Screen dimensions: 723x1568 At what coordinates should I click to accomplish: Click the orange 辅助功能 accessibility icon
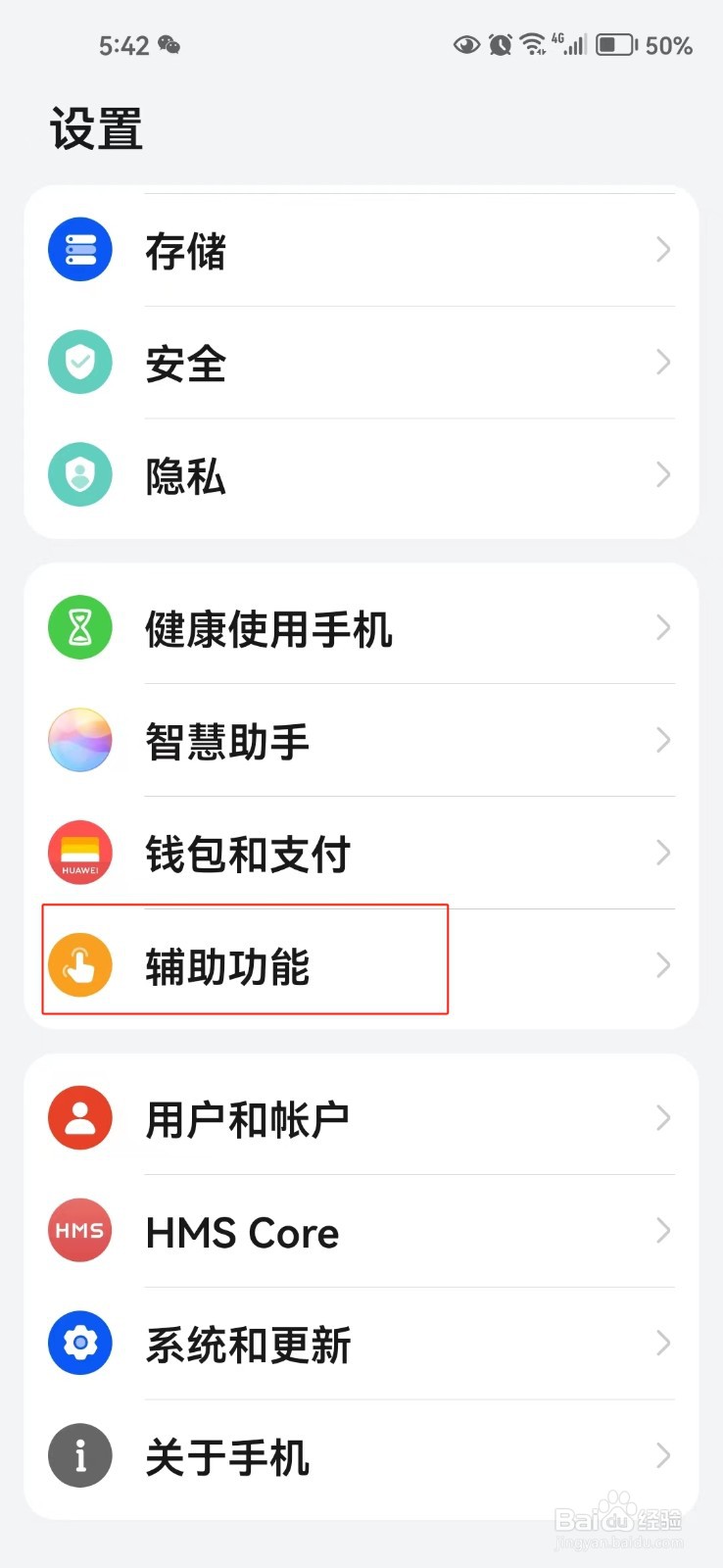click(x=79, y=964)
